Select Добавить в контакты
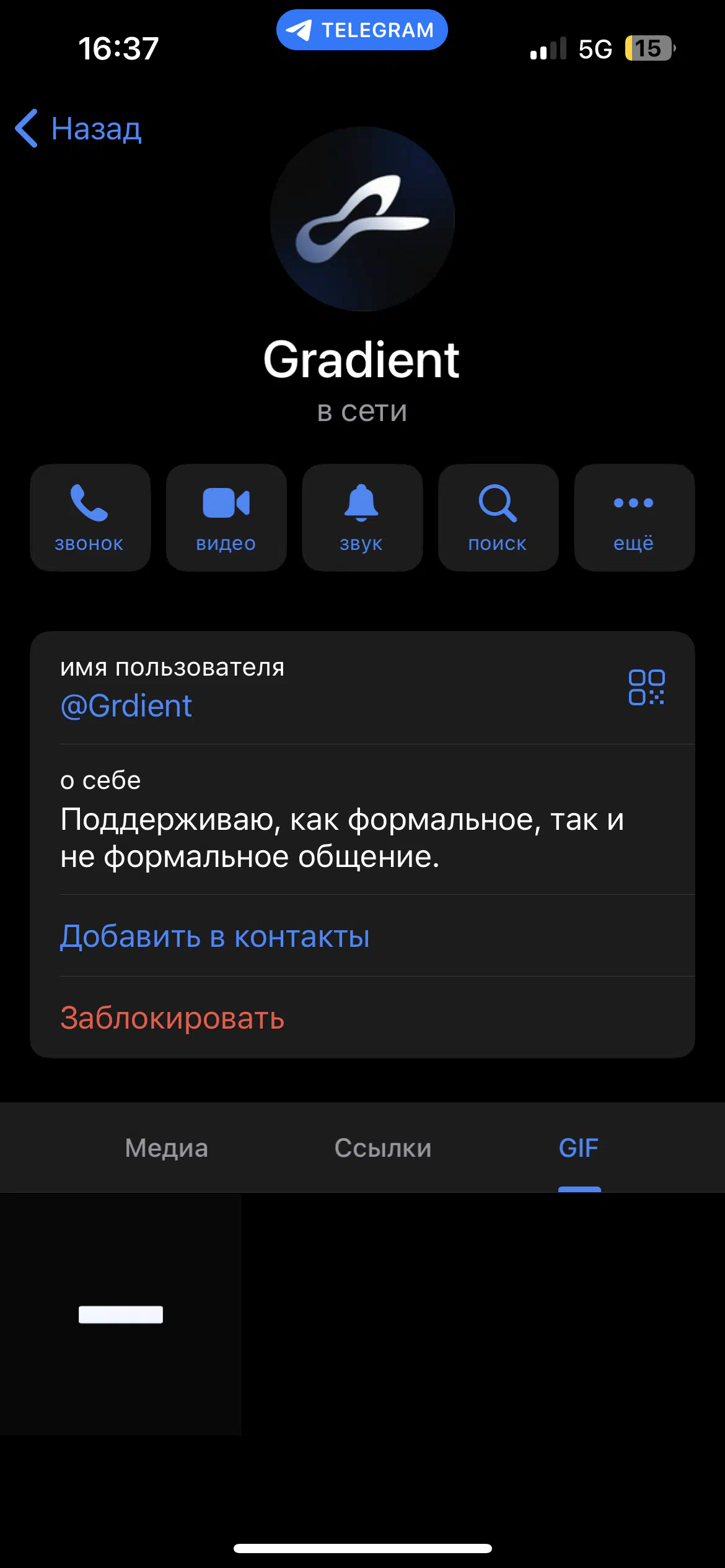 click(215, 936)
